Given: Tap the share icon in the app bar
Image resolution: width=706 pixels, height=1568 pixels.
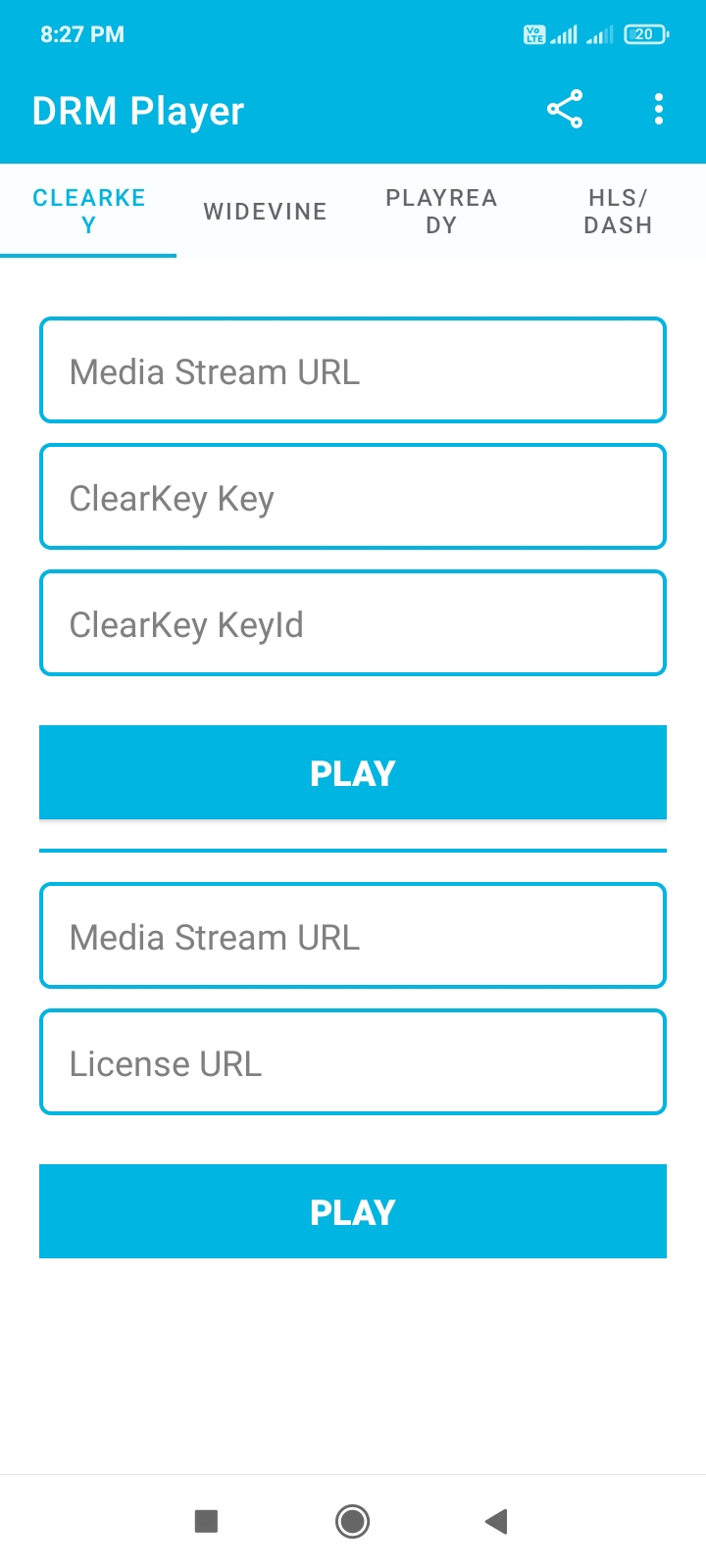Looking at the screenshot, I should point(565,109).
